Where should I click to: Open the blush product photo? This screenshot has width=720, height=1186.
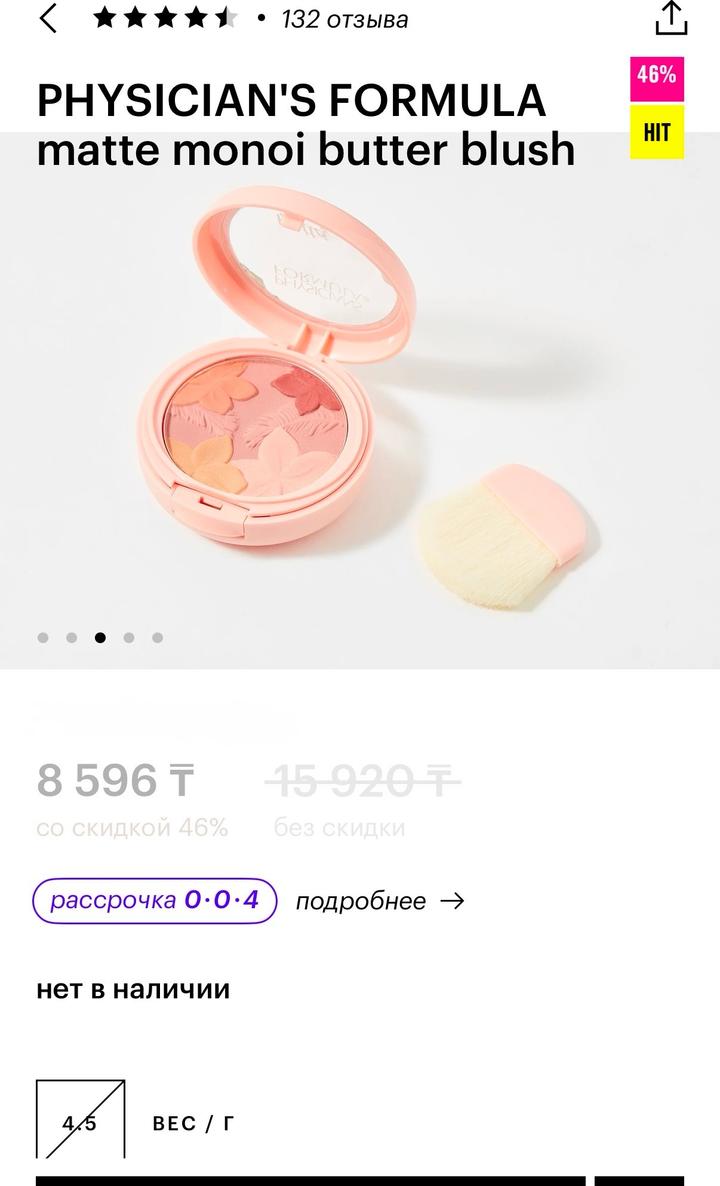[360, 400]
